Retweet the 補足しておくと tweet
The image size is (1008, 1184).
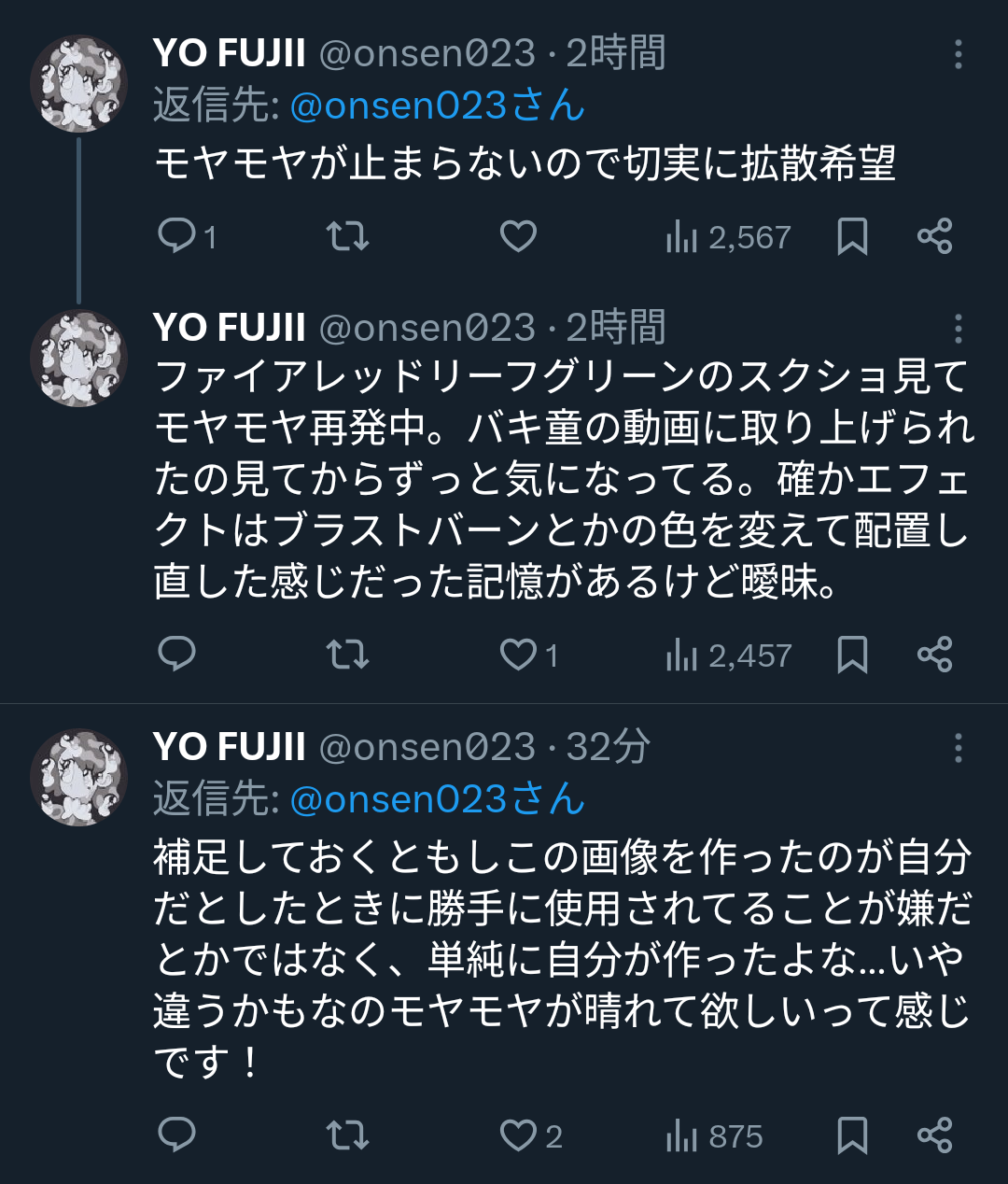[x=347, y=1135]
